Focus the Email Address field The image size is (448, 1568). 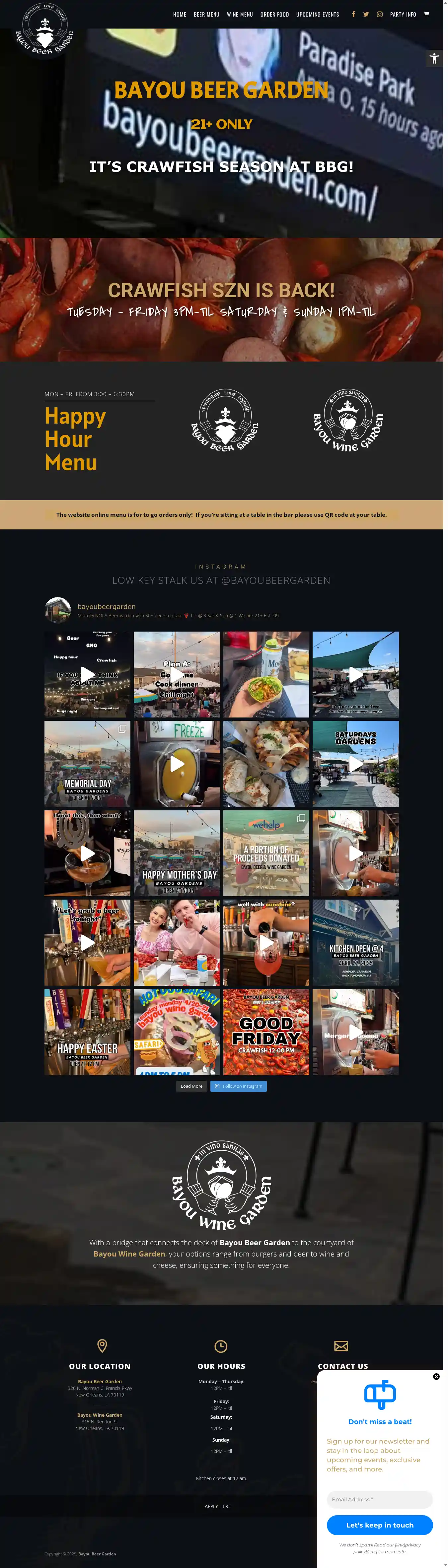tap(379, 1499)
